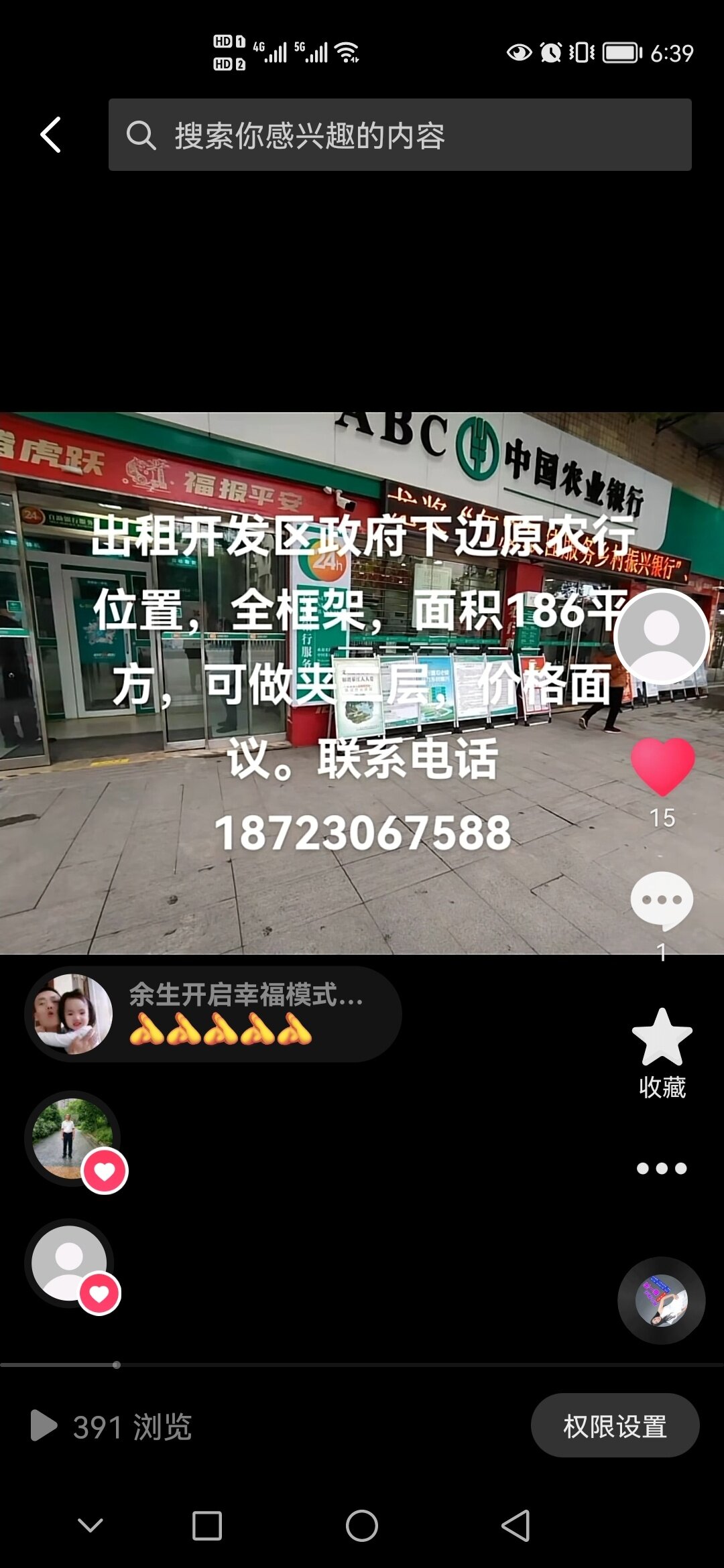Open the three-dot more options
This screenshot has width=724, height=1568.
coord(662,1169)
